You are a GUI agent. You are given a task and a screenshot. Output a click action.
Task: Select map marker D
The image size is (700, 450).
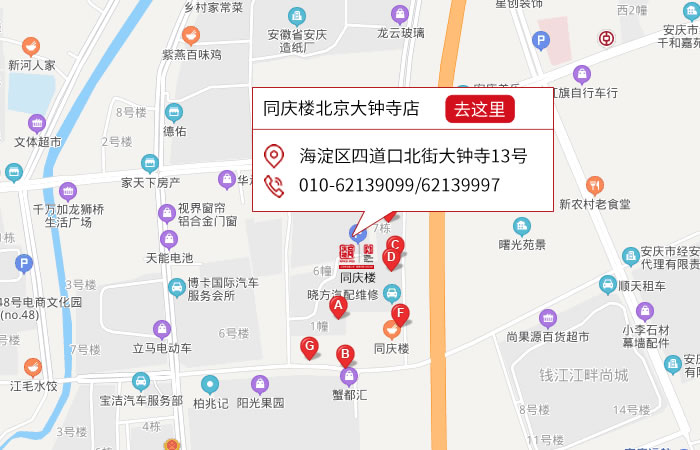(x=391, y=257)
